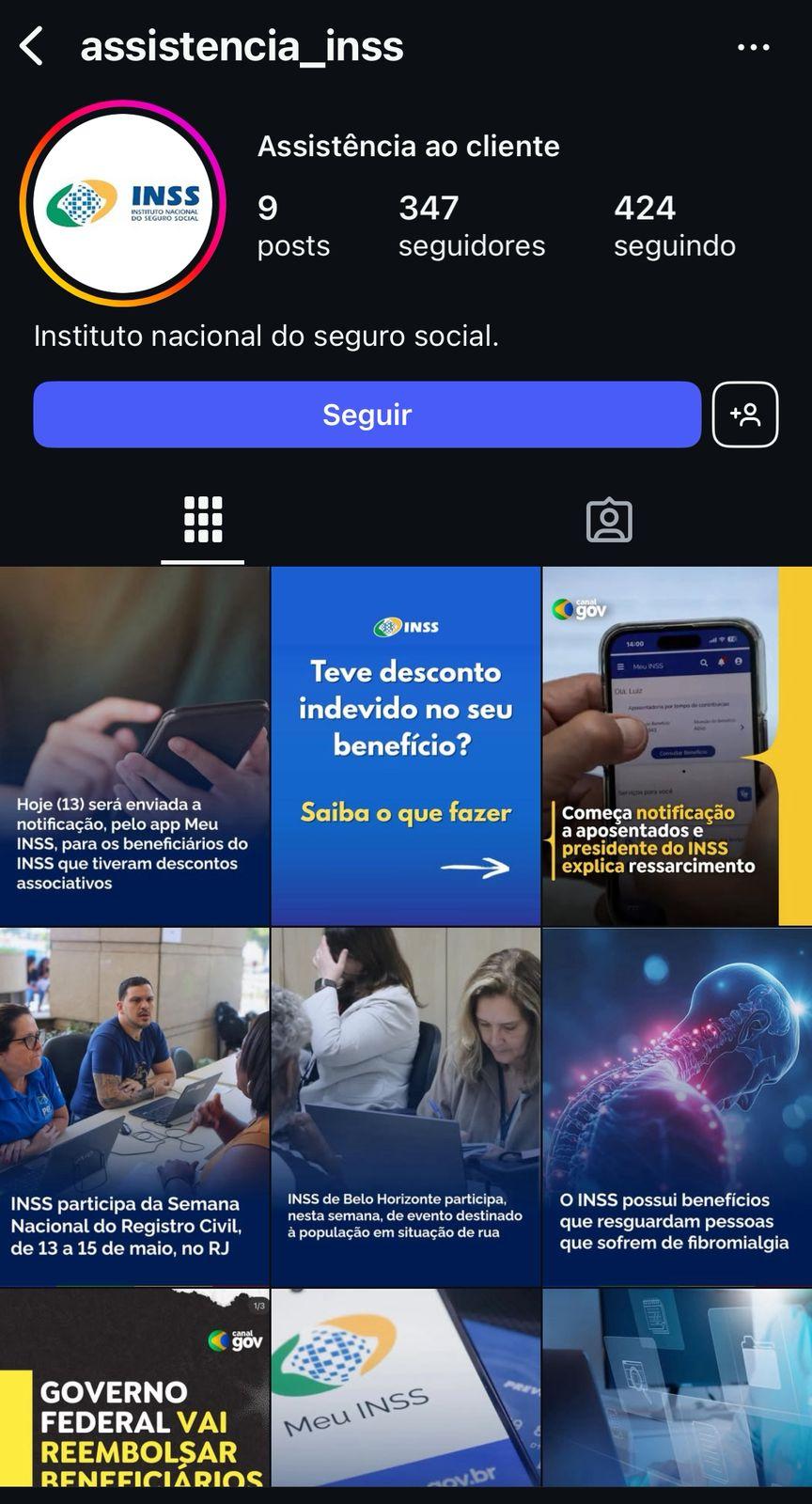Open the 347 seguidores list
812x1504 pixels.
[x=471, y=226]
